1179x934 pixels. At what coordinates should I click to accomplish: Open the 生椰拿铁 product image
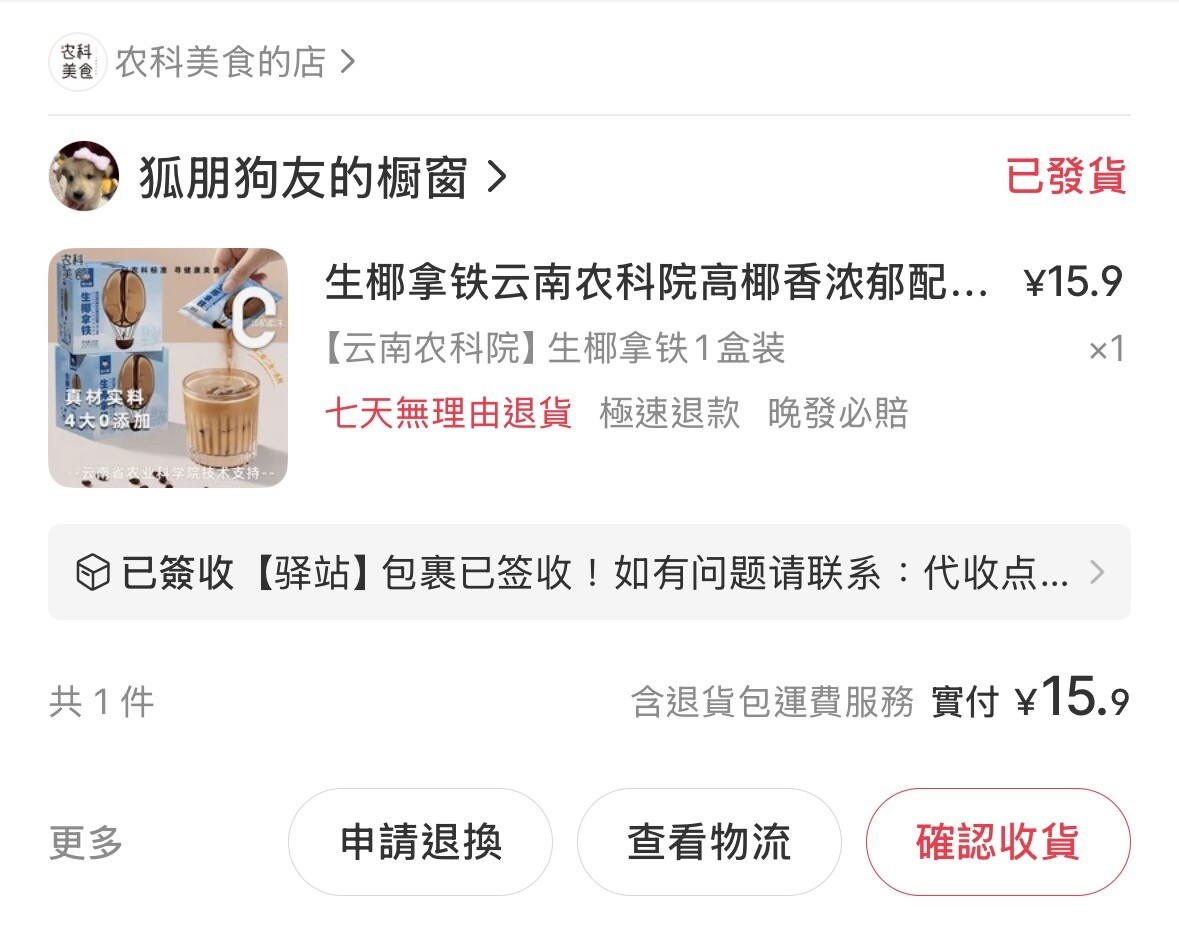(168, 368)
